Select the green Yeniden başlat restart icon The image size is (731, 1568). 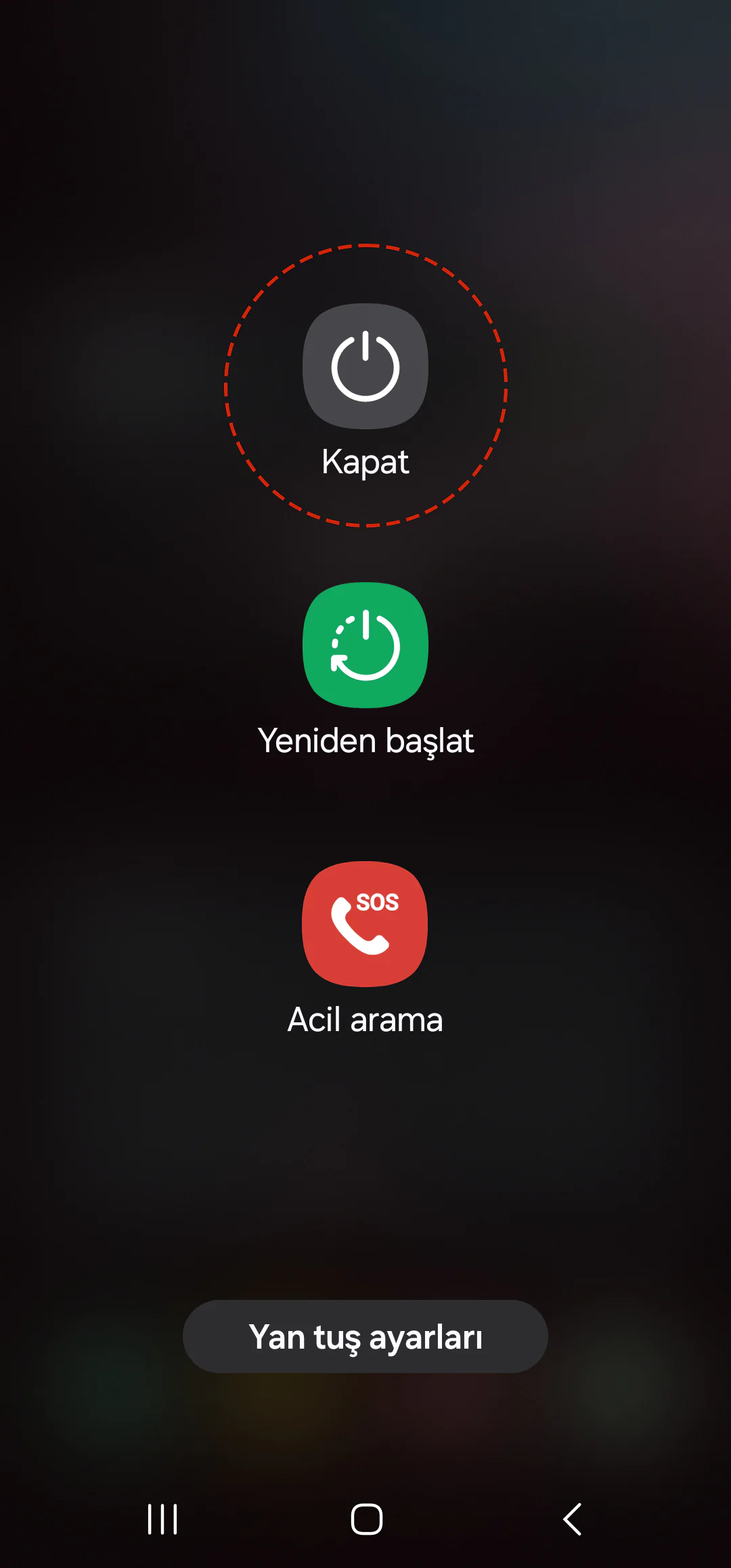pyautogui.click(x=365, y=645)
